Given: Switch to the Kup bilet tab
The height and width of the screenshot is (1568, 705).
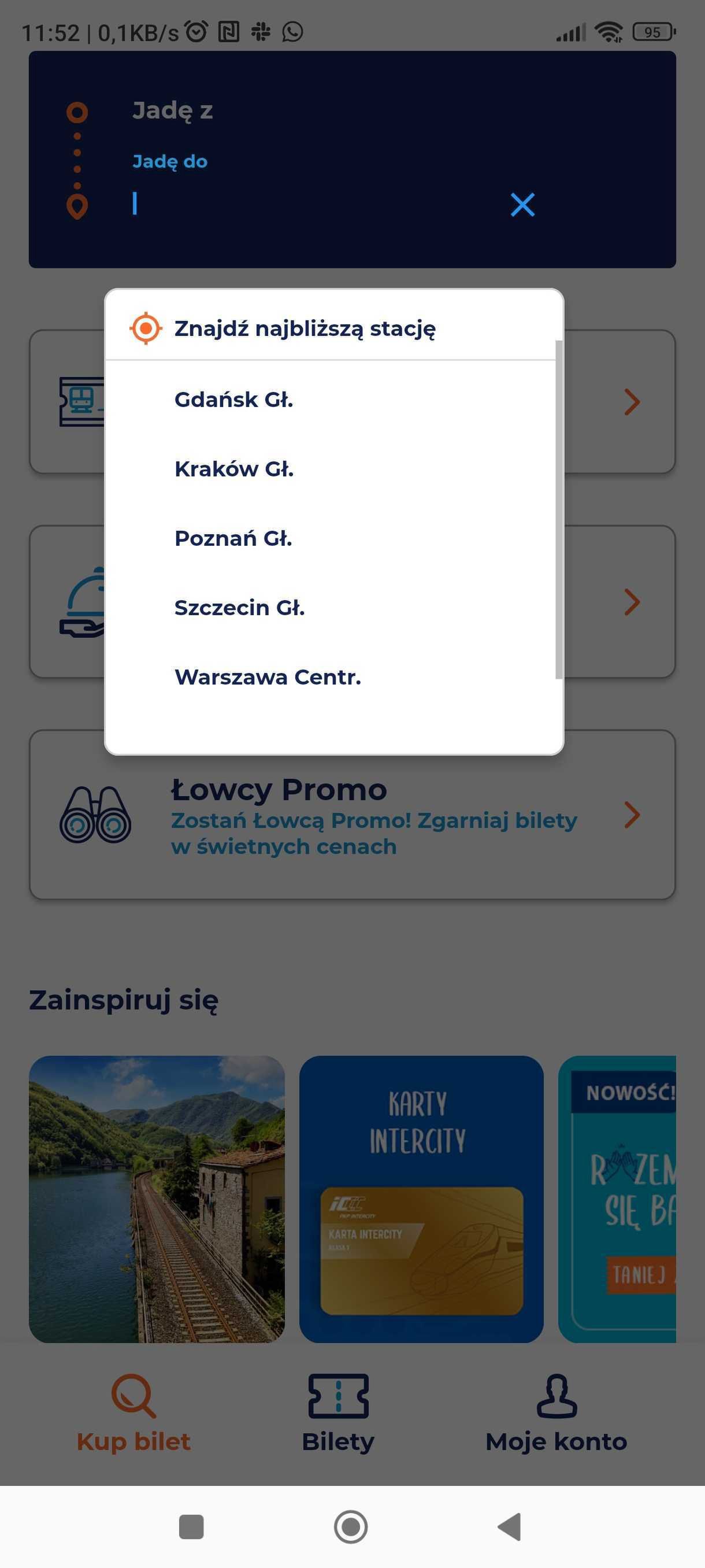Looking at the screenshot, I should (x=133, y=1414).
